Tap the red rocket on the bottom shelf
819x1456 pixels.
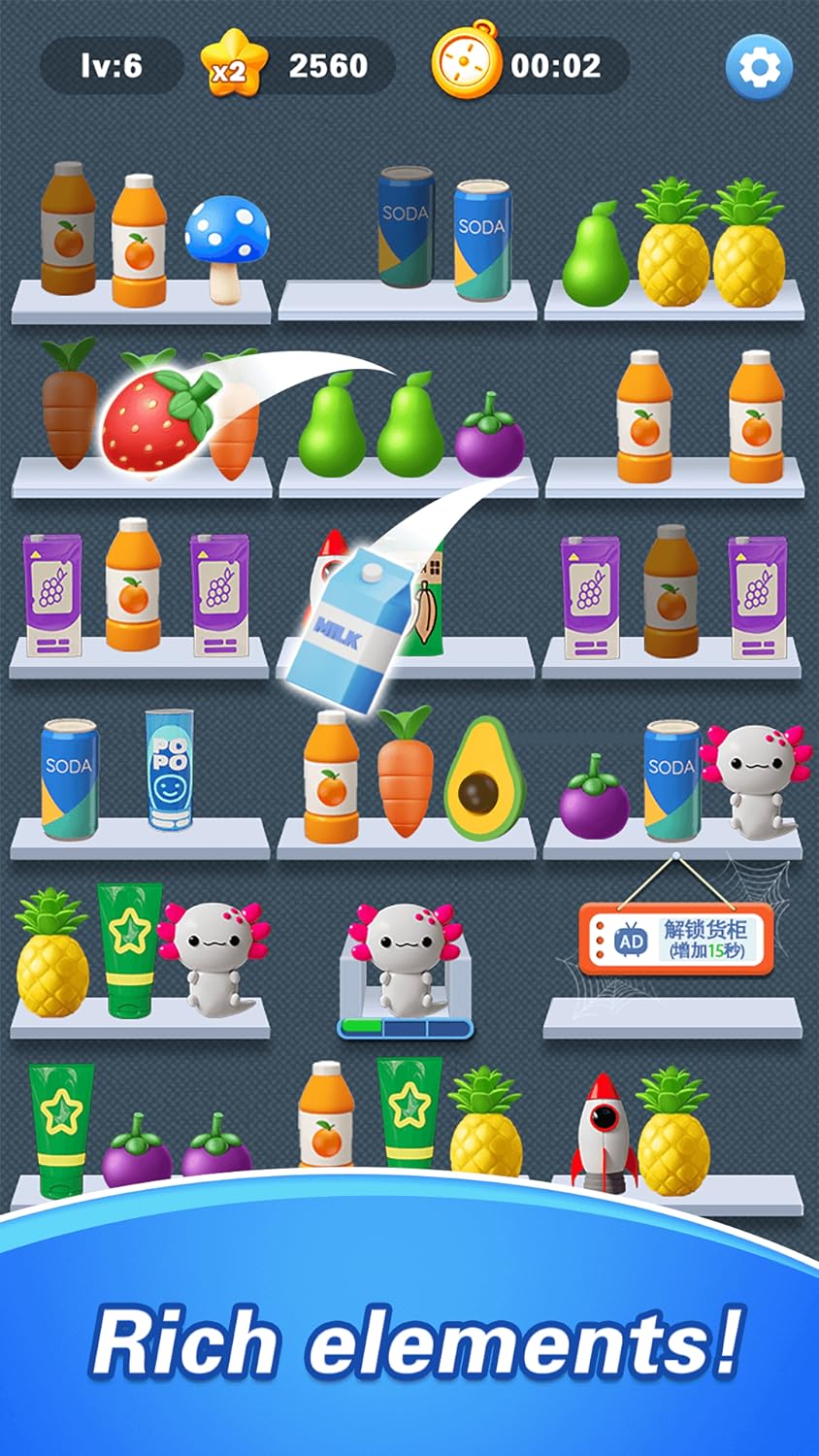[605, 1131]
